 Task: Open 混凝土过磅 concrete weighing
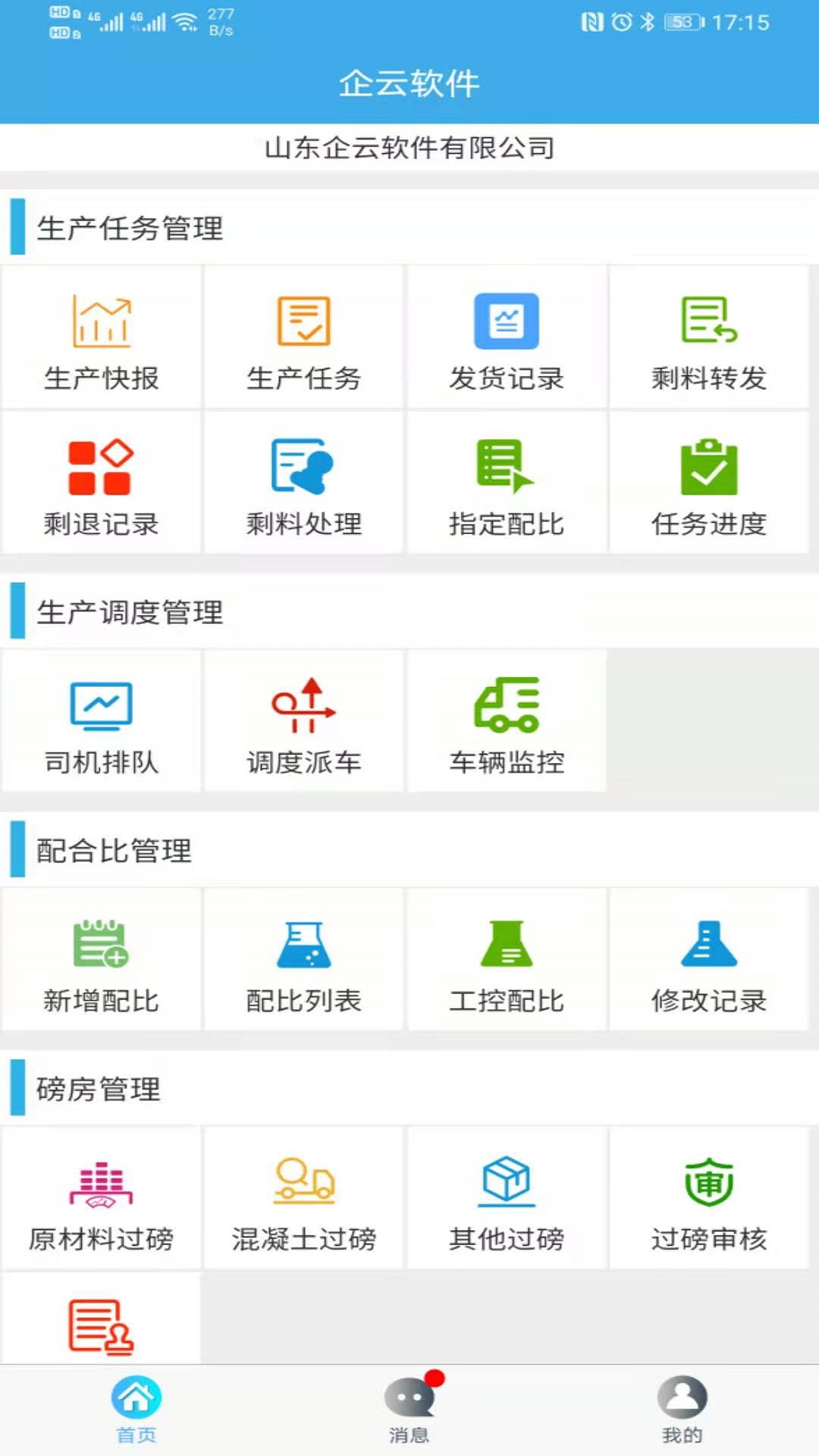click(303, 1198)
